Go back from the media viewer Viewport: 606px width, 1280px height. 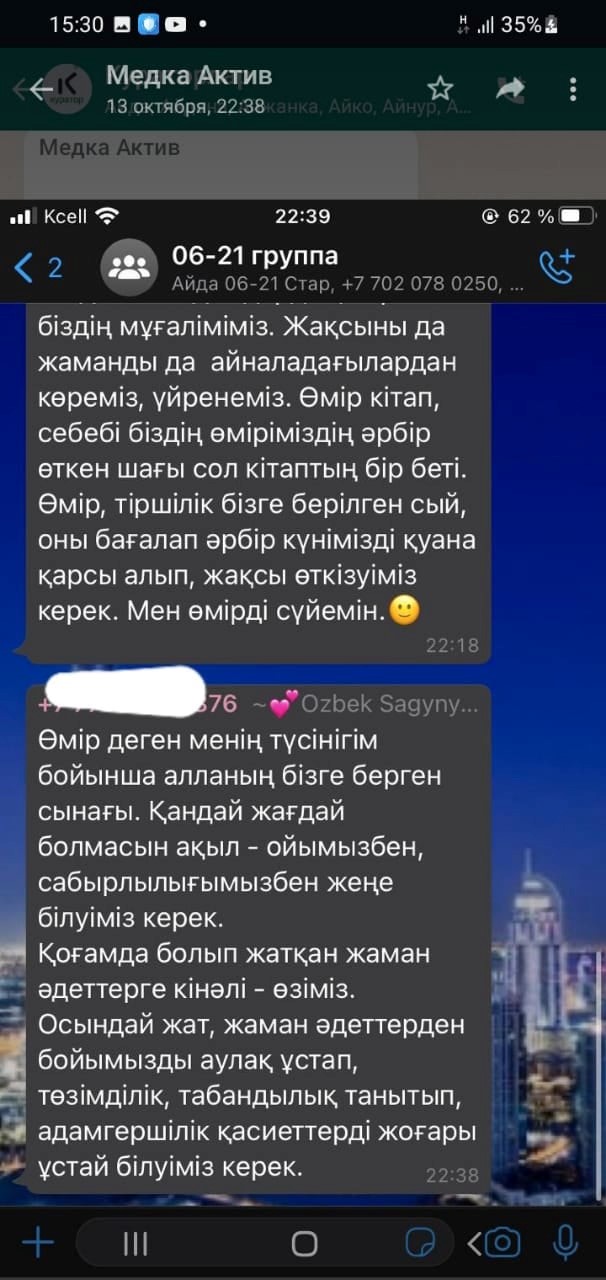click(x=28, y=89)
